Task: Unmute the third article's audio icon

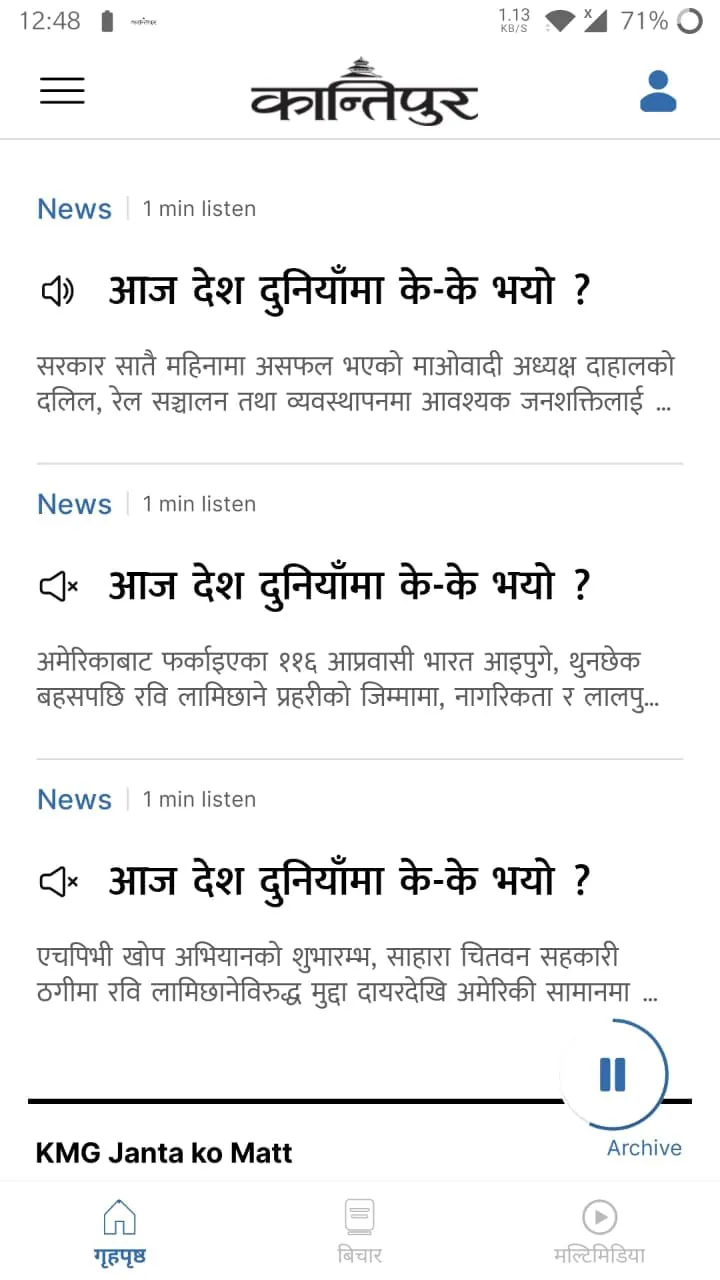Action: click(58, 880)
